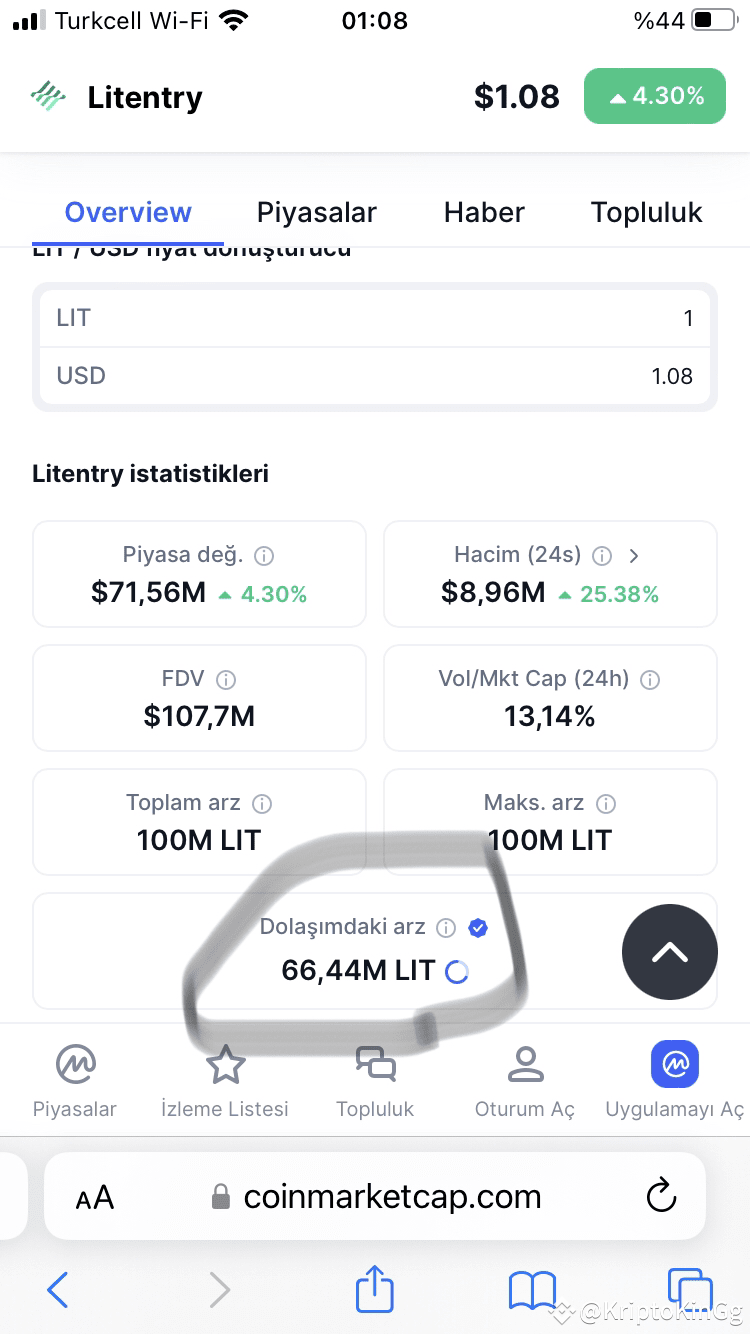This screenshot has width=750, height=1334.
Task: Open İzleme Listesi star icon
Action: [225, 1064]
